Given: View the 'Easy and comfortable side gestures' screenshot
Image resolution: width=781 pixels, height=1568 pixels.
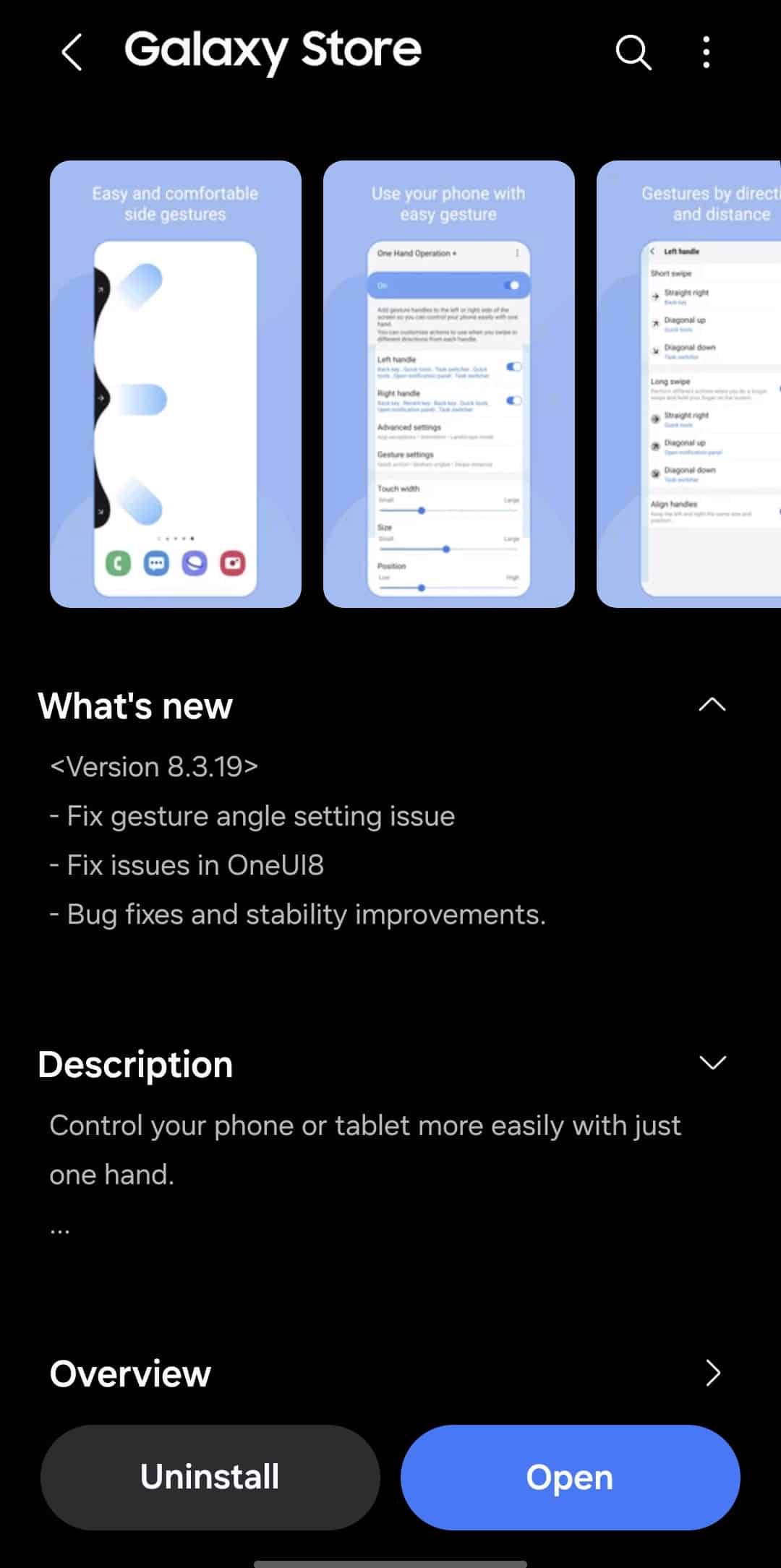Looking at the screenshot, I should [176, 384].
